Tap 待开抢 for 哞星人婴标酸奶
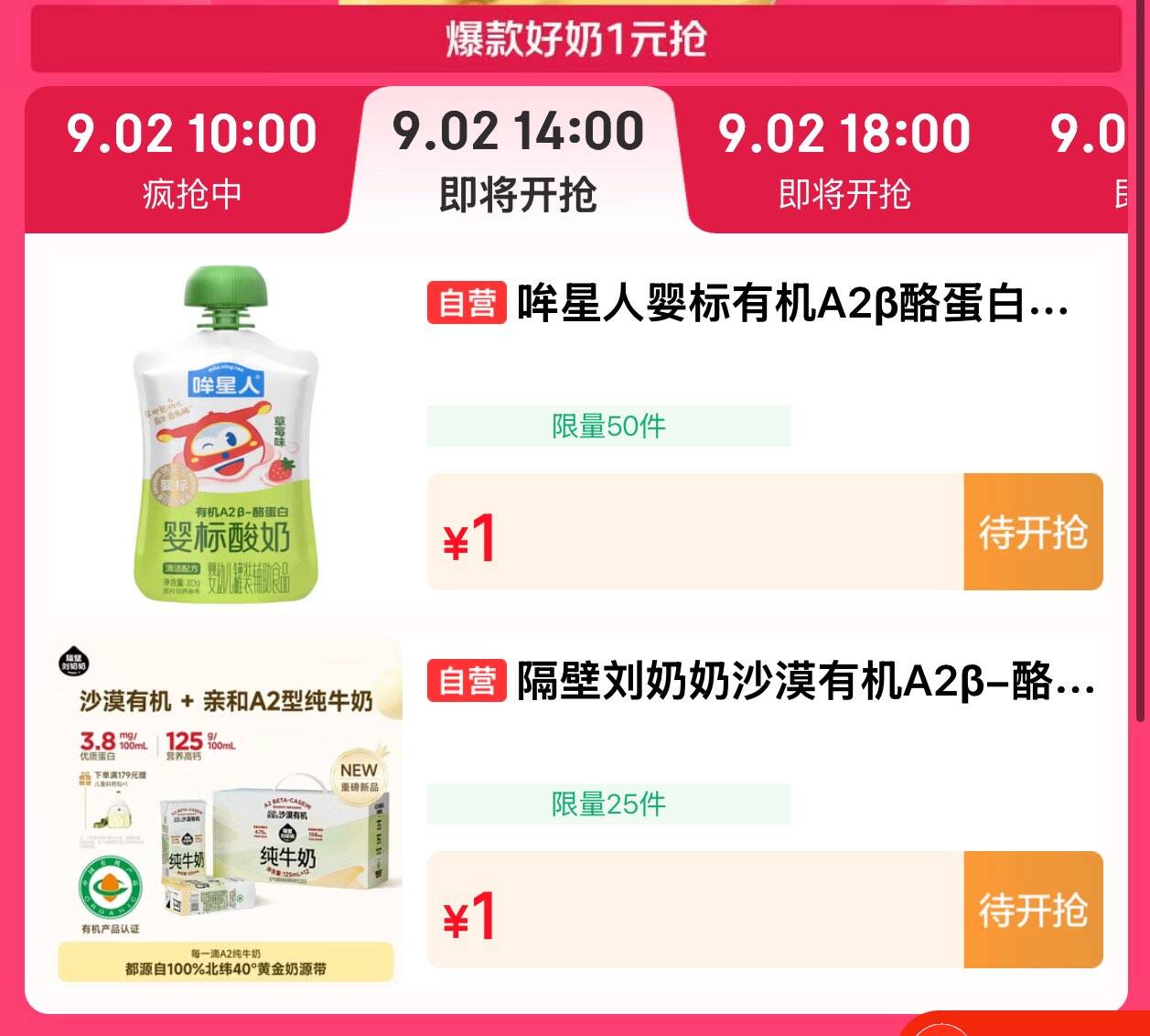The image size is (1150, 1036). point(1033,532)
